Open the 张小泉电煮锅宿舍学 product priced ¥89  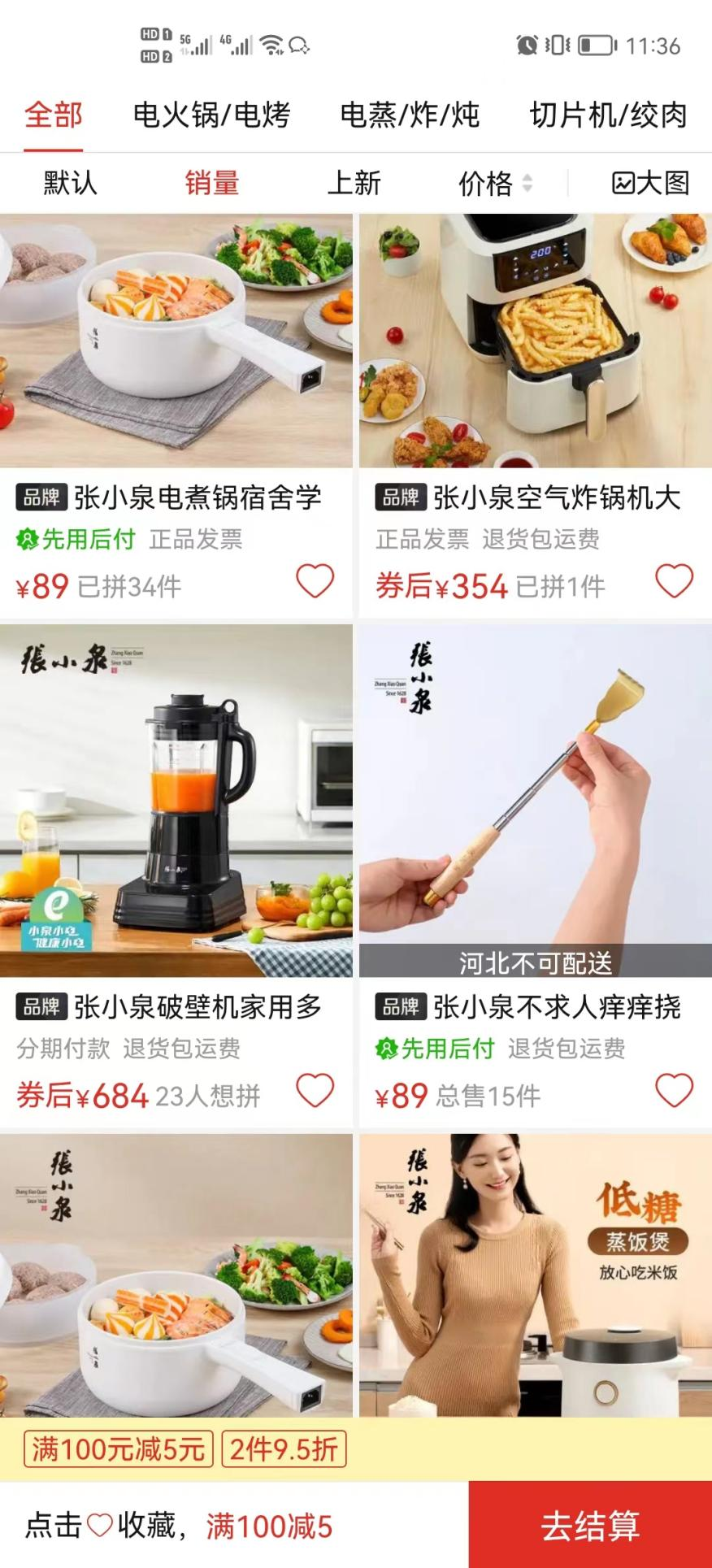(176, 341)
